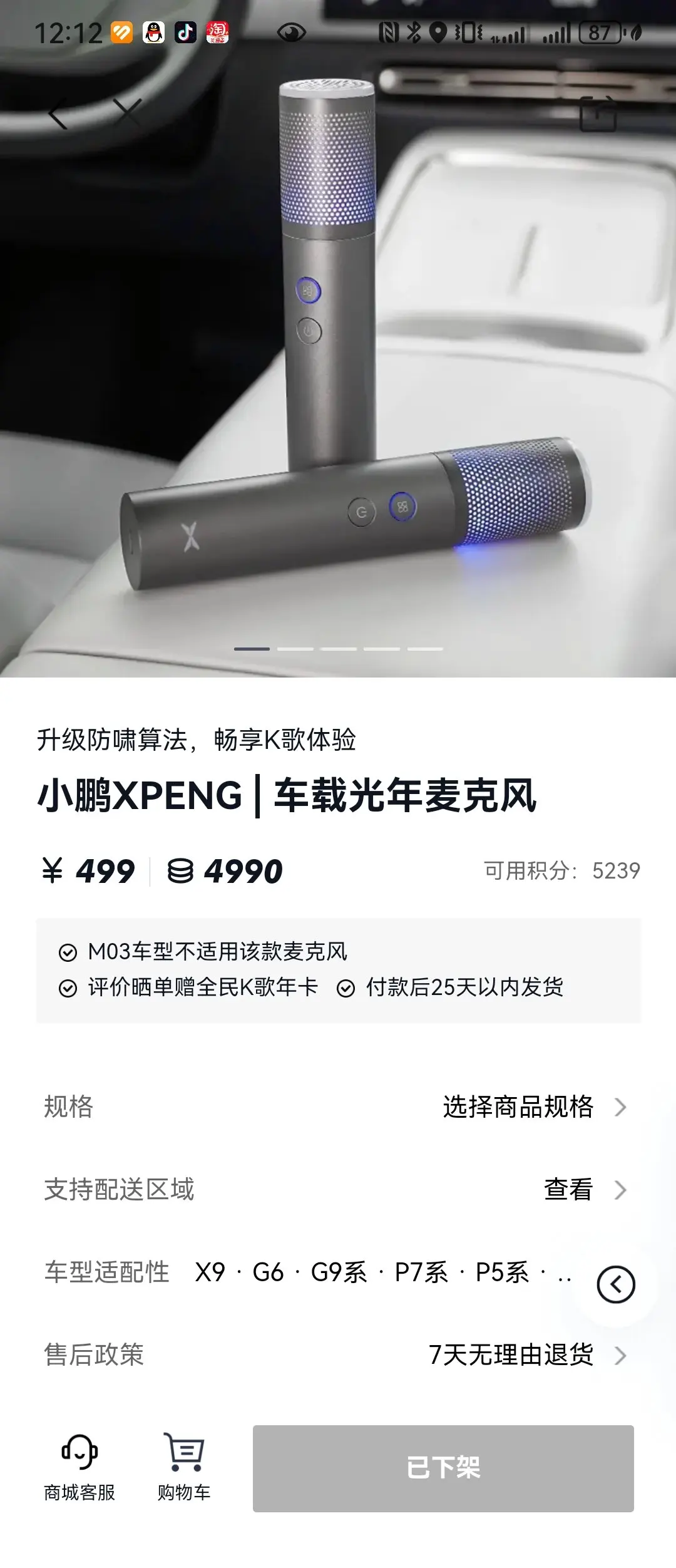Tap the 已下架 button

click(443, 1468)
